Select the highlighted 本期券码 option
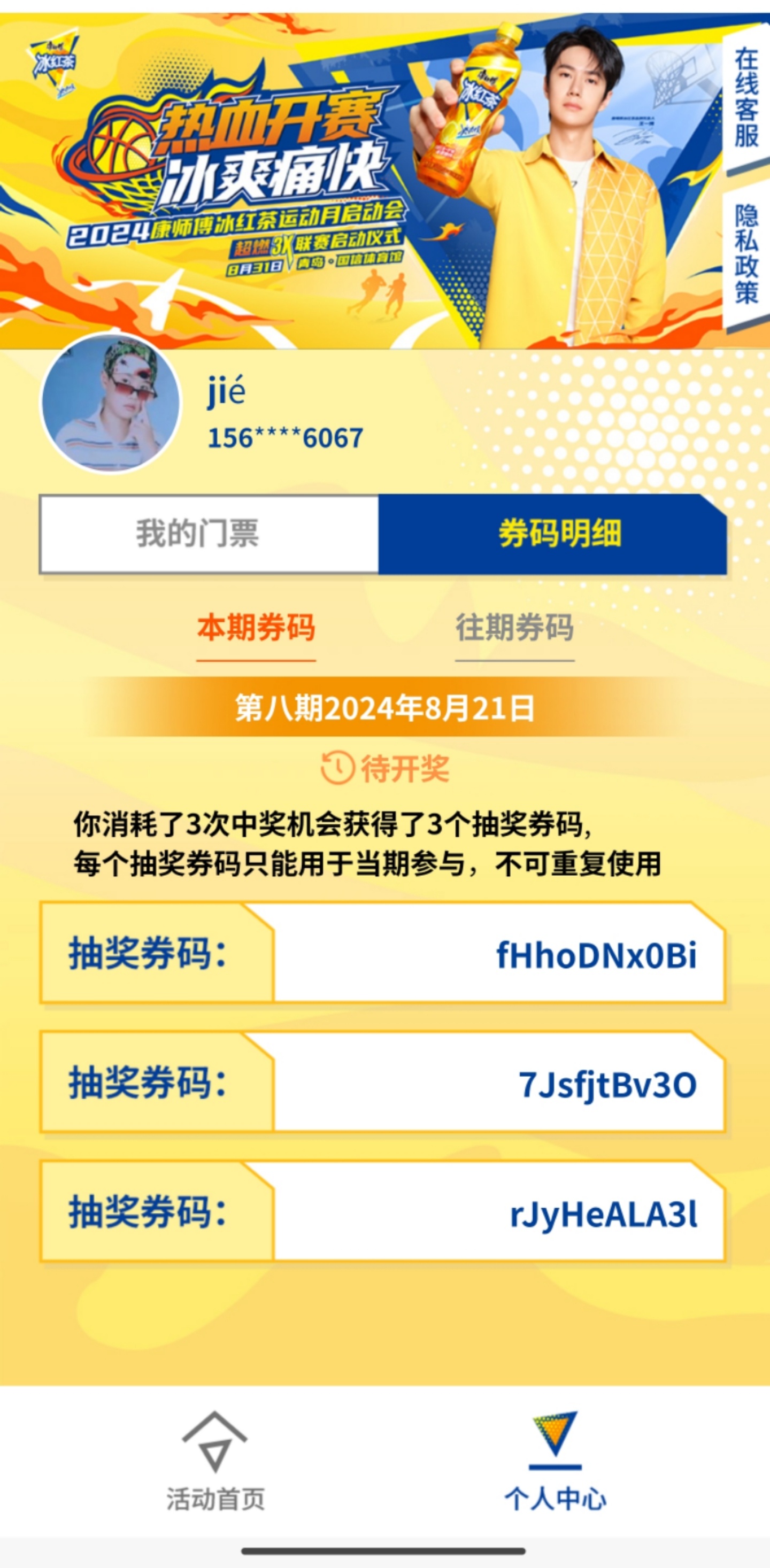This screenshot has width=770, height=1568. click(256, 627)
